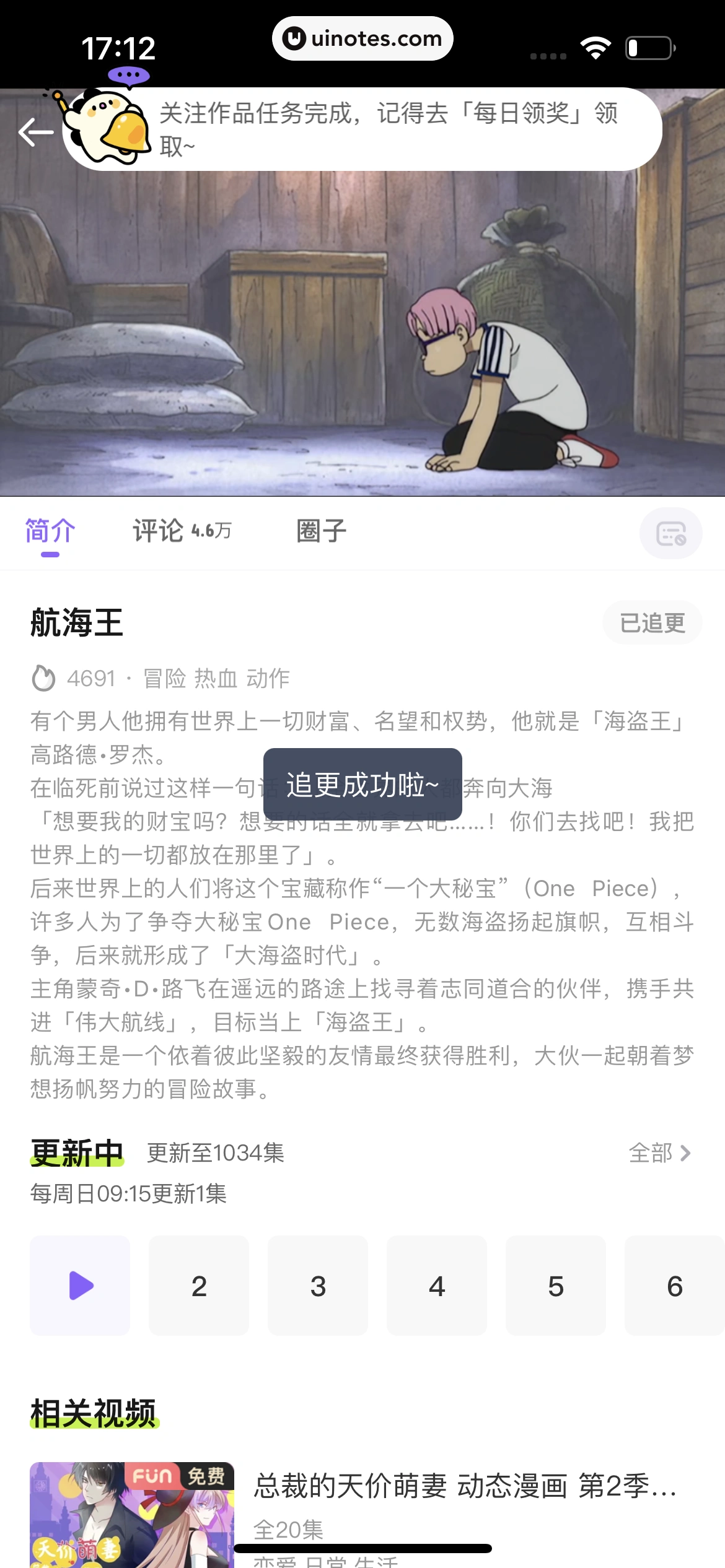Disable bullet comments via top-right icon

point(671,533)
